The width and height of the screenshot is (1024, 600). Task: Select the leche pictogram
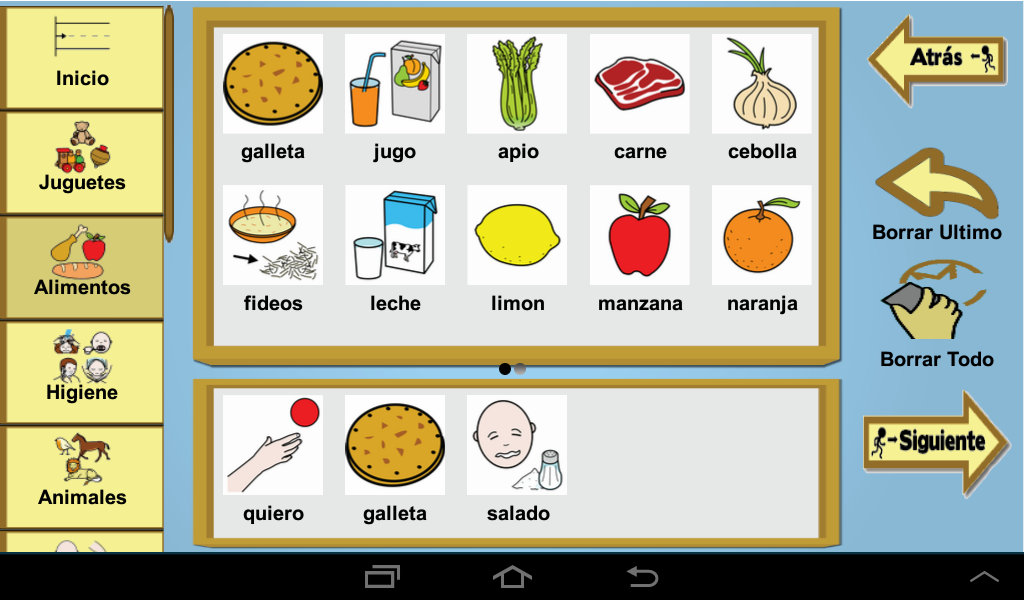point(395,248)
